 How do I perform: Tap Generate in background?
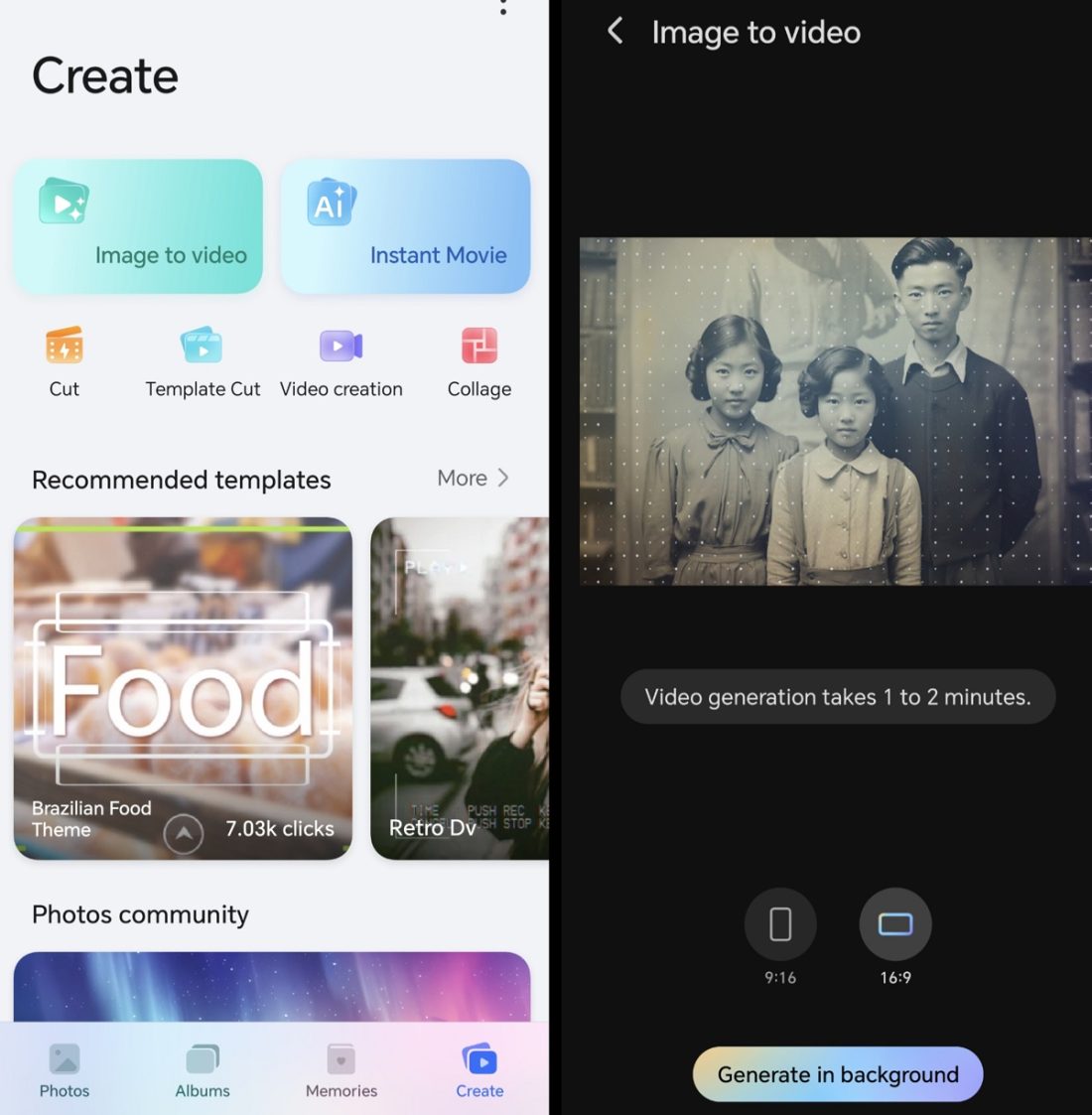838,1074
